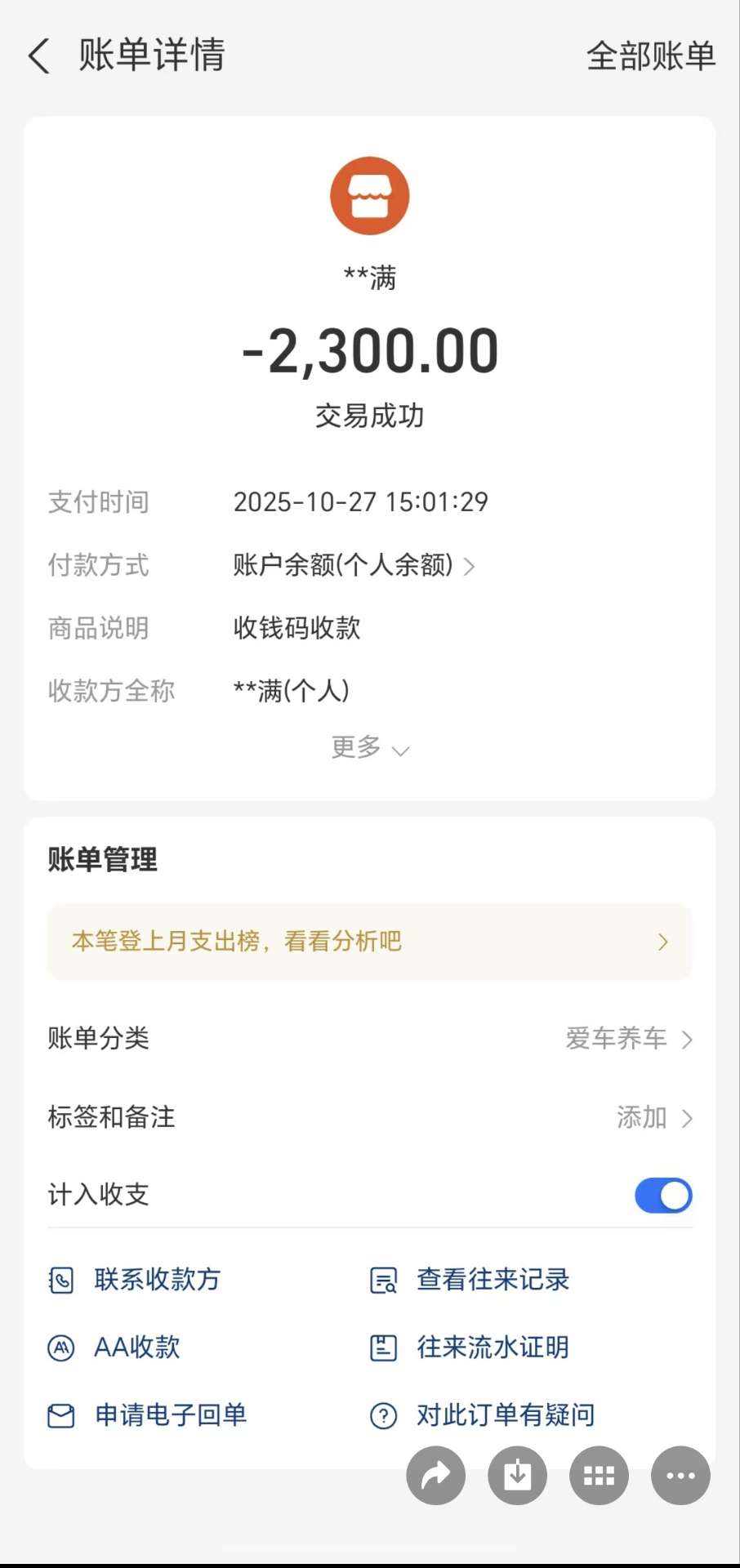Go back from 账单详情 page
Viewport: 740px width, 1568px height.
click(39, 56)
